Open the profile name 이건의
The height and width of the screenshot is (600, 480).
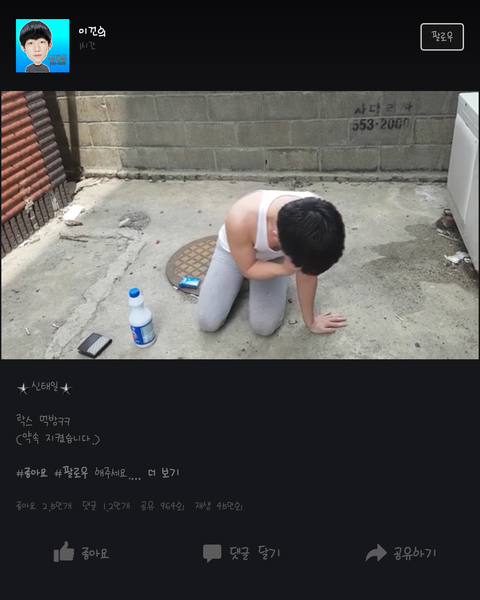coord(92,31)
